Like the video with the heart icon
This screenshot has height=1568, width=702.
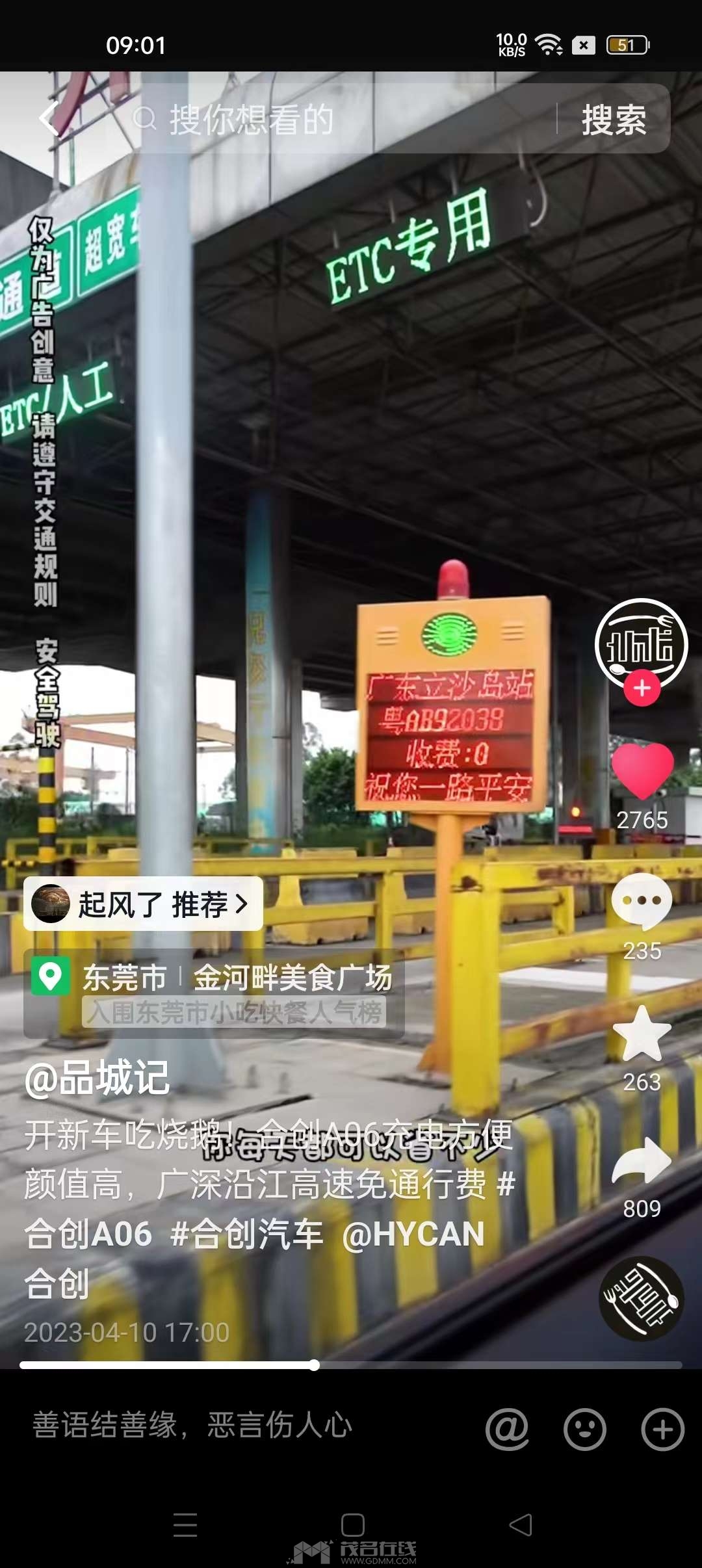[x=642, y=770]
